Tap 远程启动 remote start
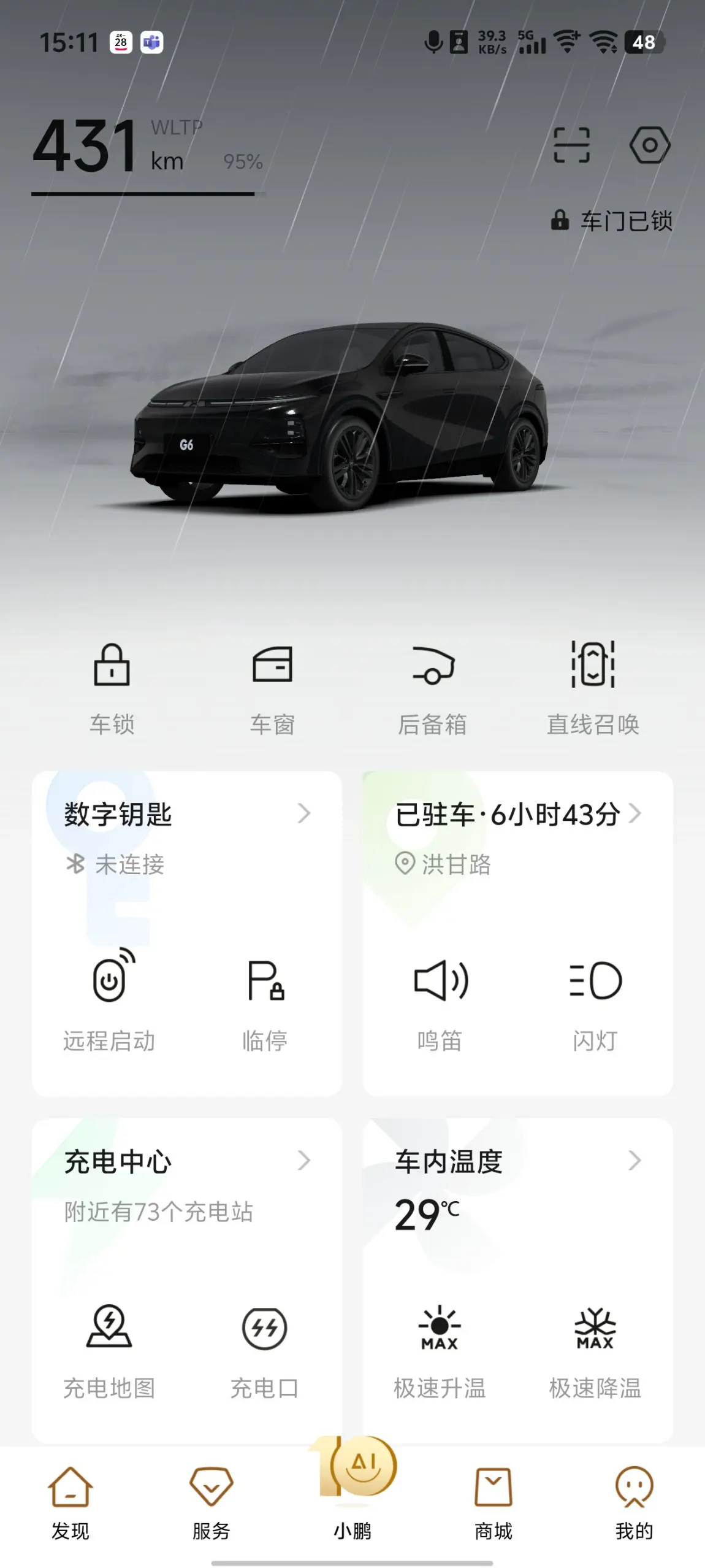 109,1001
